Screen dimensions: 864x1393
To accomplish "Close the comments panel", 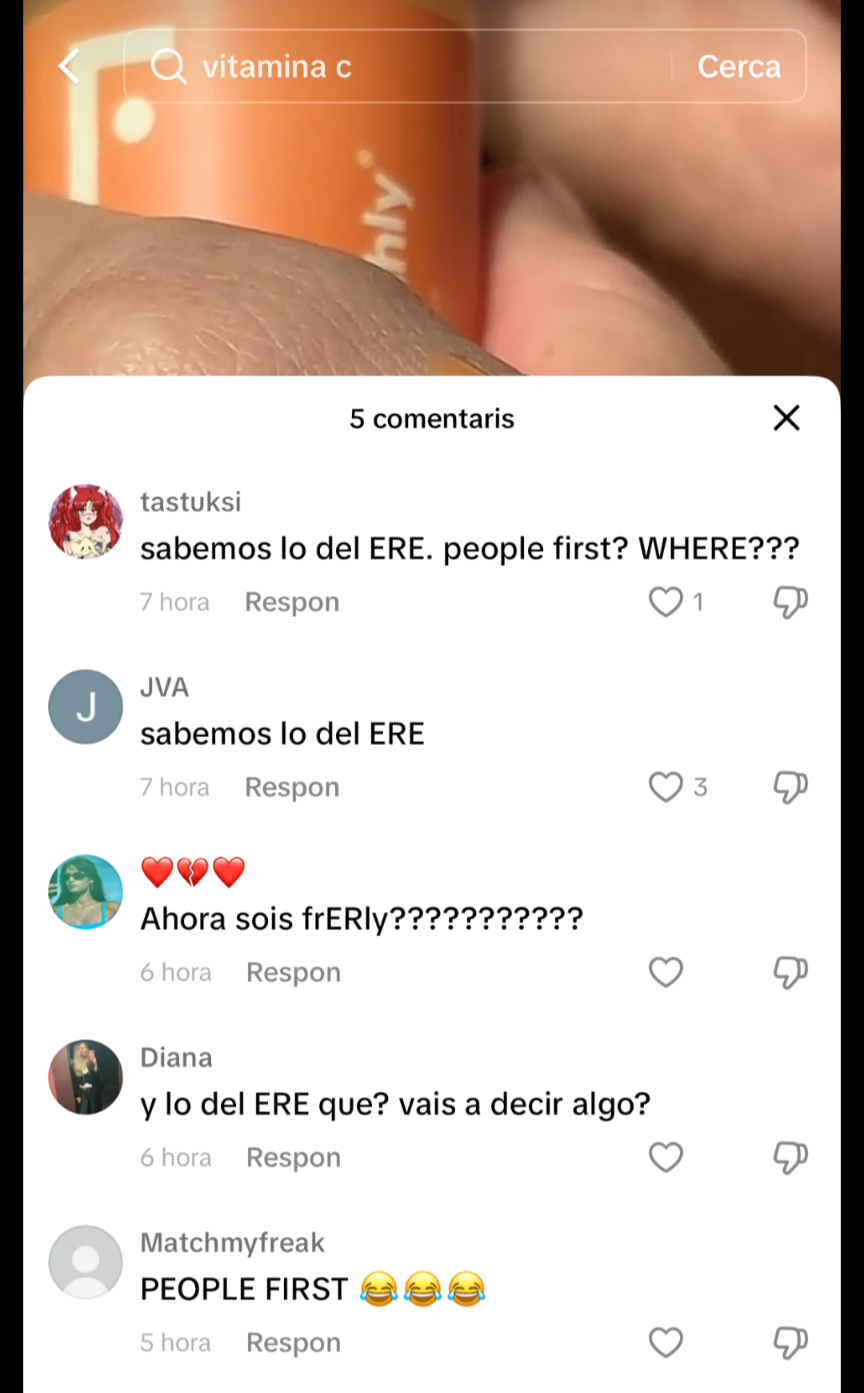I will coord(787,418).
